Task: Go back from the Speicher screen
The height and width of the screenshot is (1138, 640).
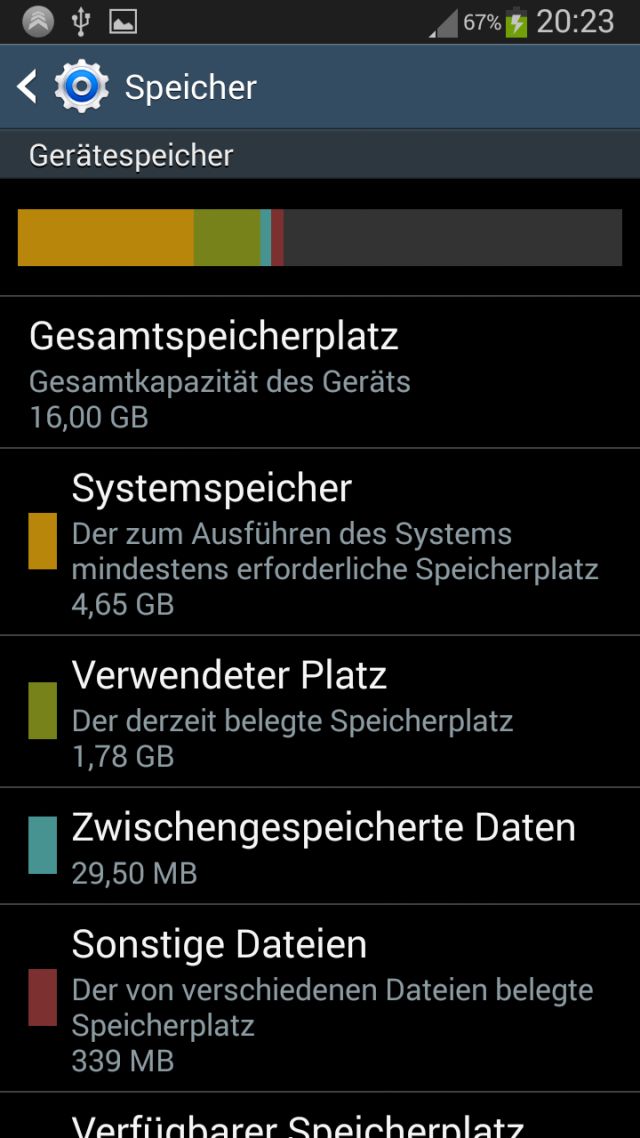Action: (27, 87)
